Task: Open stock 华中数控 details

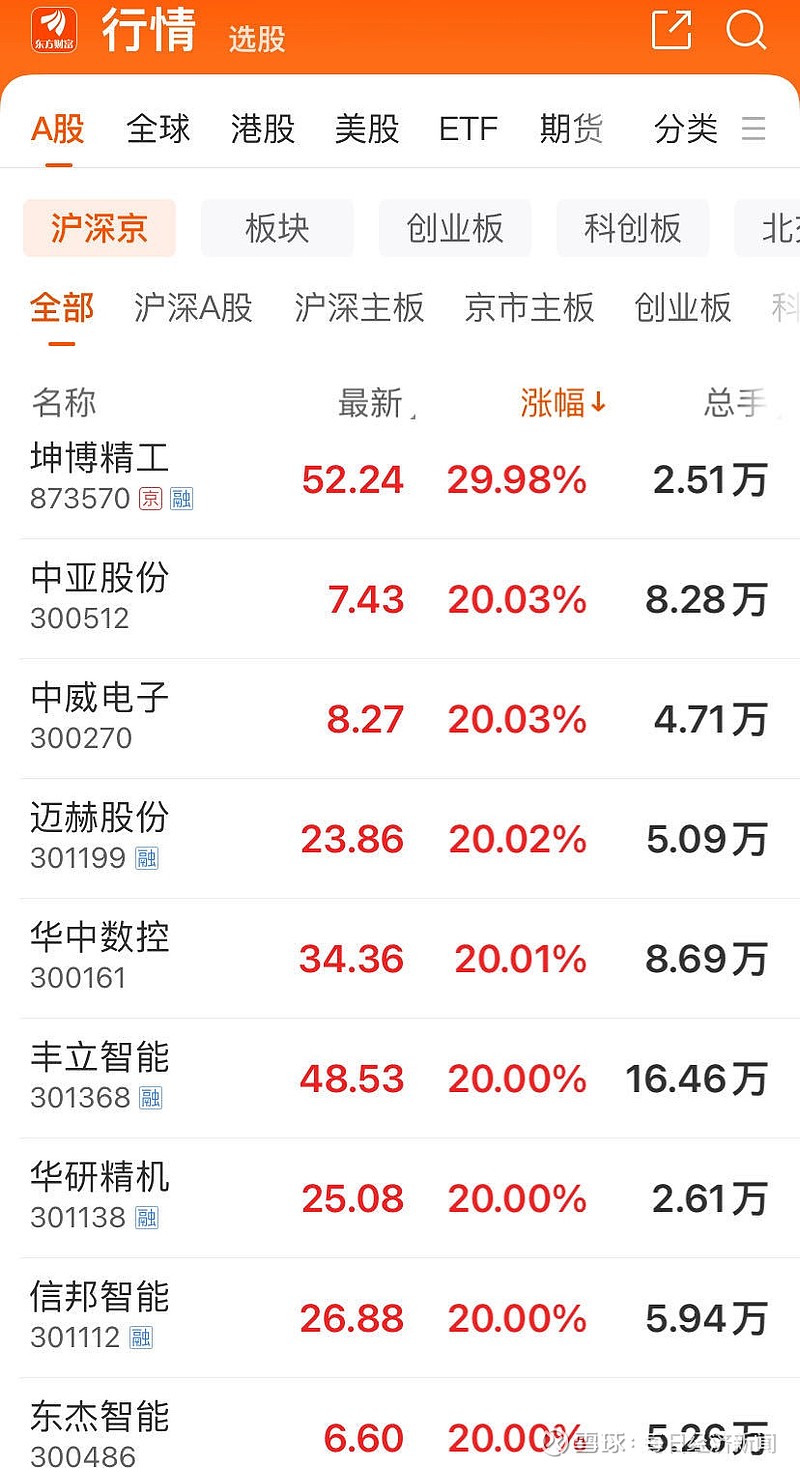Action: tap(400, 958)
